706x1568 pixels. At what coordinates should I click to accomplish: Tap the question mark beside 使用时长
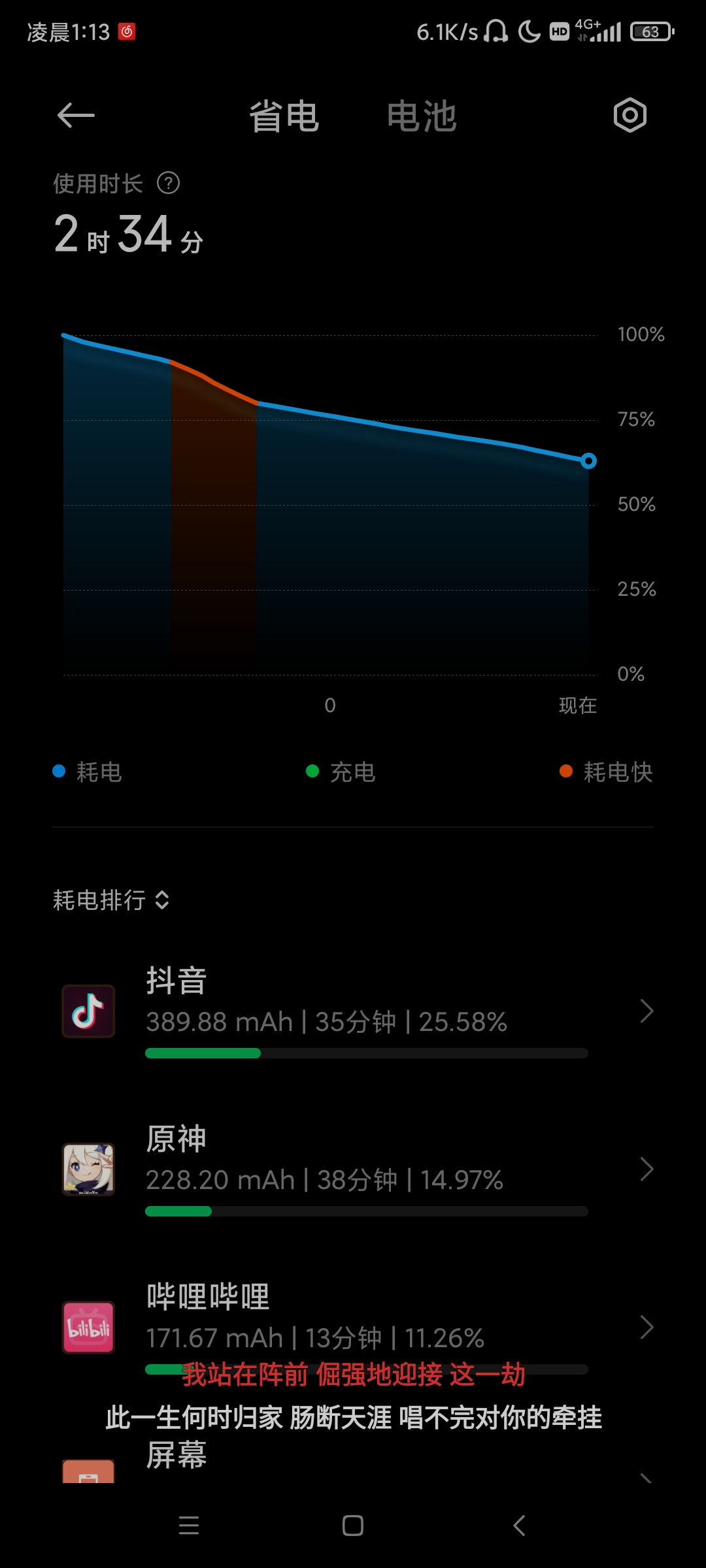[168, 184]
